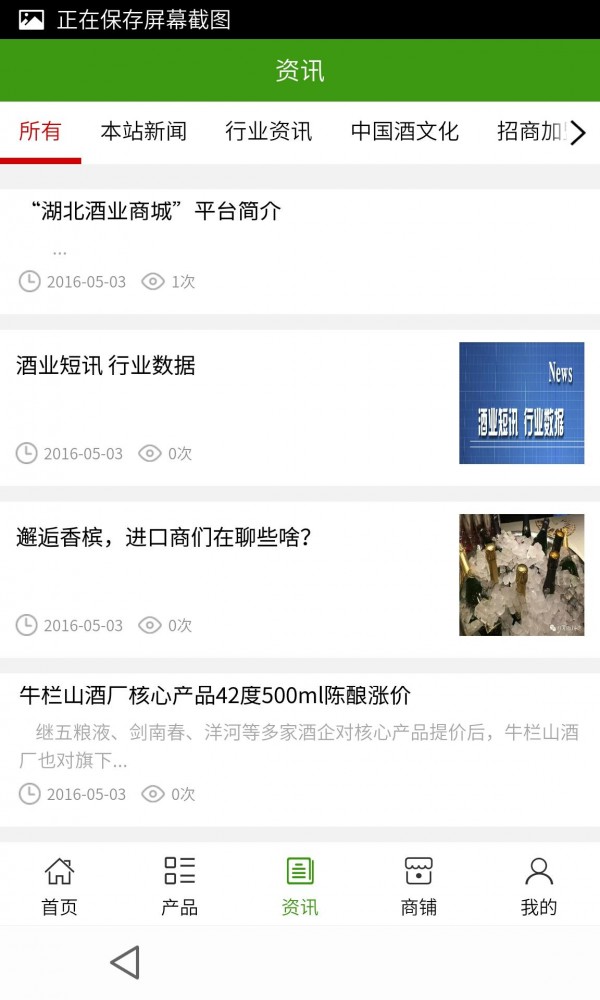View the 牛栏山酒厂核心产品 price article
Screen dimensions: 600x1000
(215, 696)
